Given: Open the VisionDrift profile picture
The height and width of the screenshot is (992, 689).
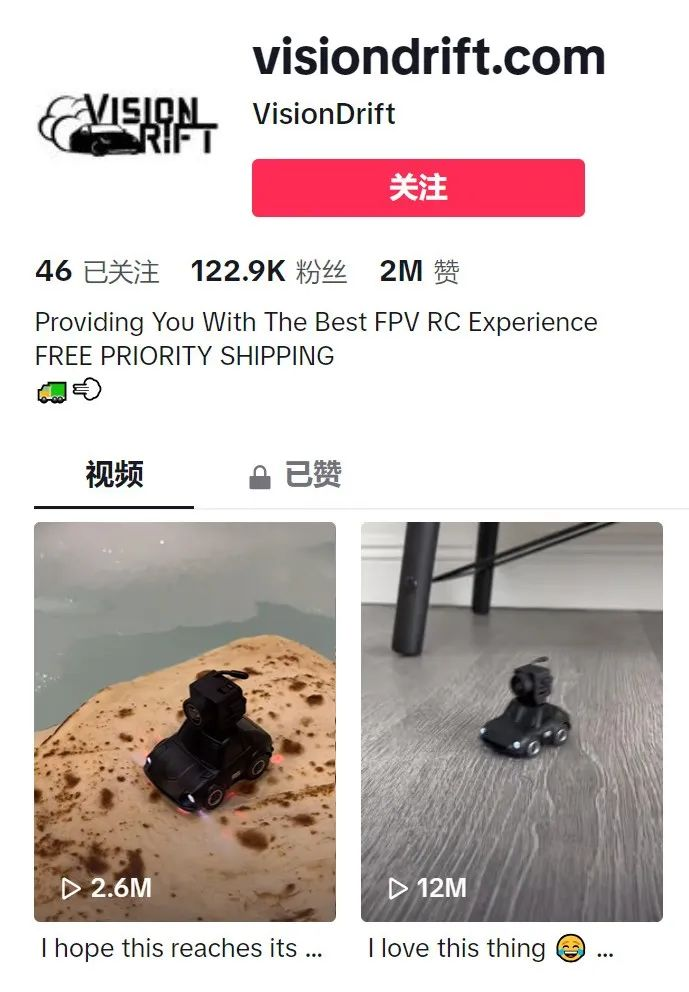Looking at the screenshot, I should (127, 125).
